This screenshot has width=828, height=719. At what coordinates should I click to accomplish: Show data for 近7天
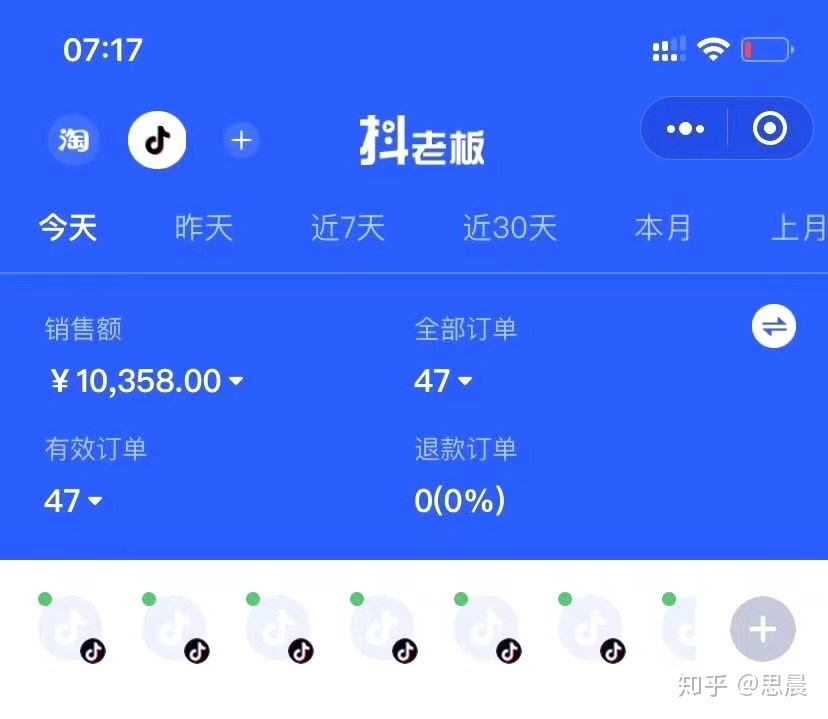tap(348, 228)
